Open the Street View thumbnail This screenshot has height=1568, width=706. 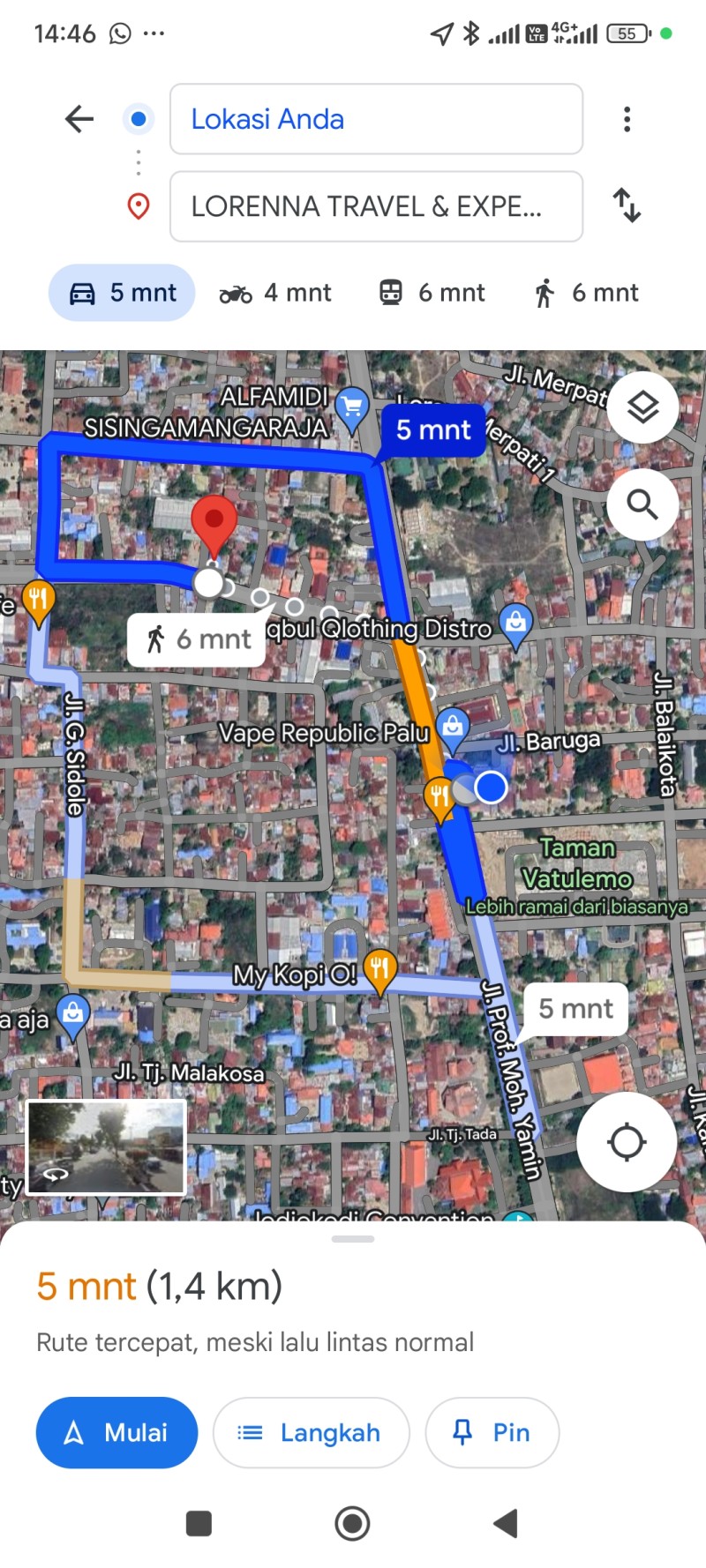click(107, 1147)
